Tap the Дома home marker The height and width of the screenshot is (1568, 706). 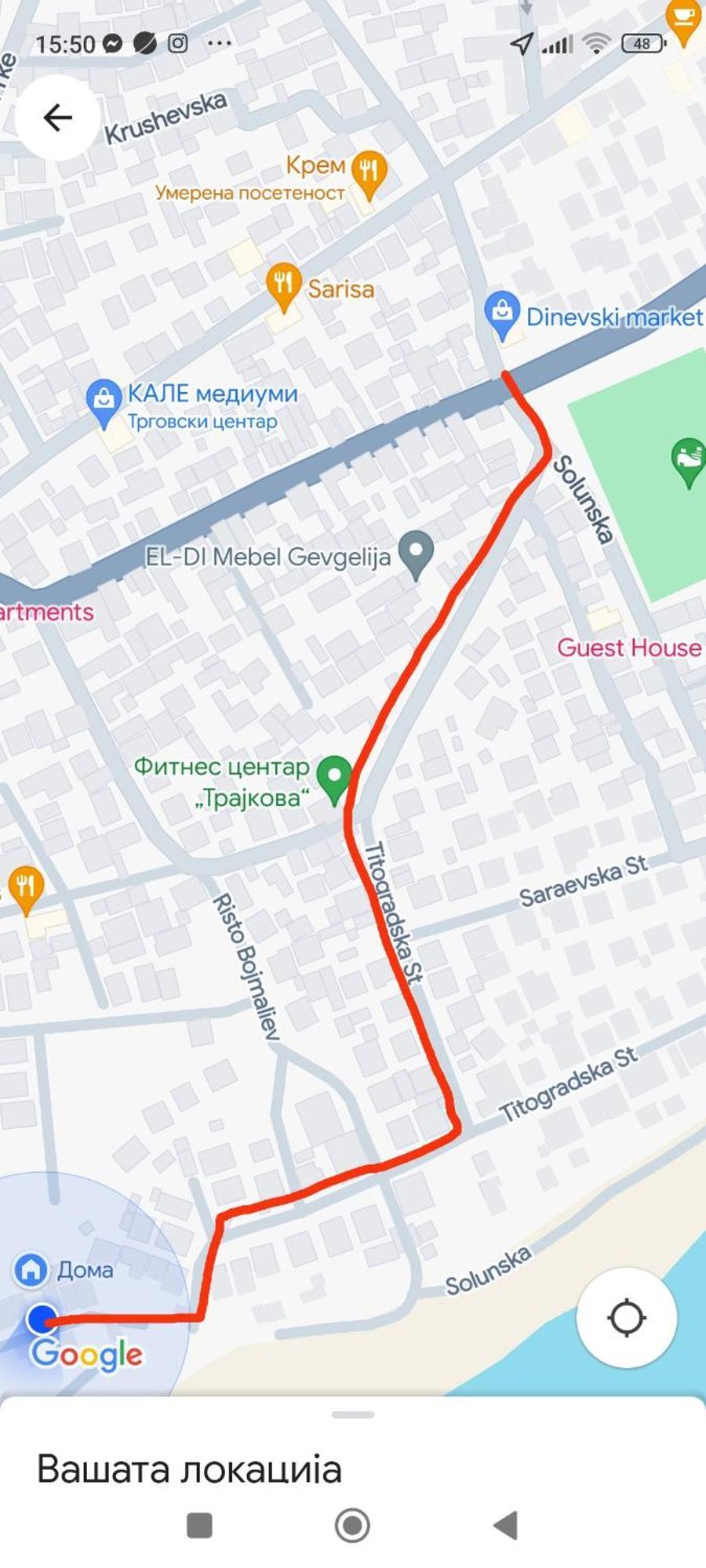[31, 1269]
